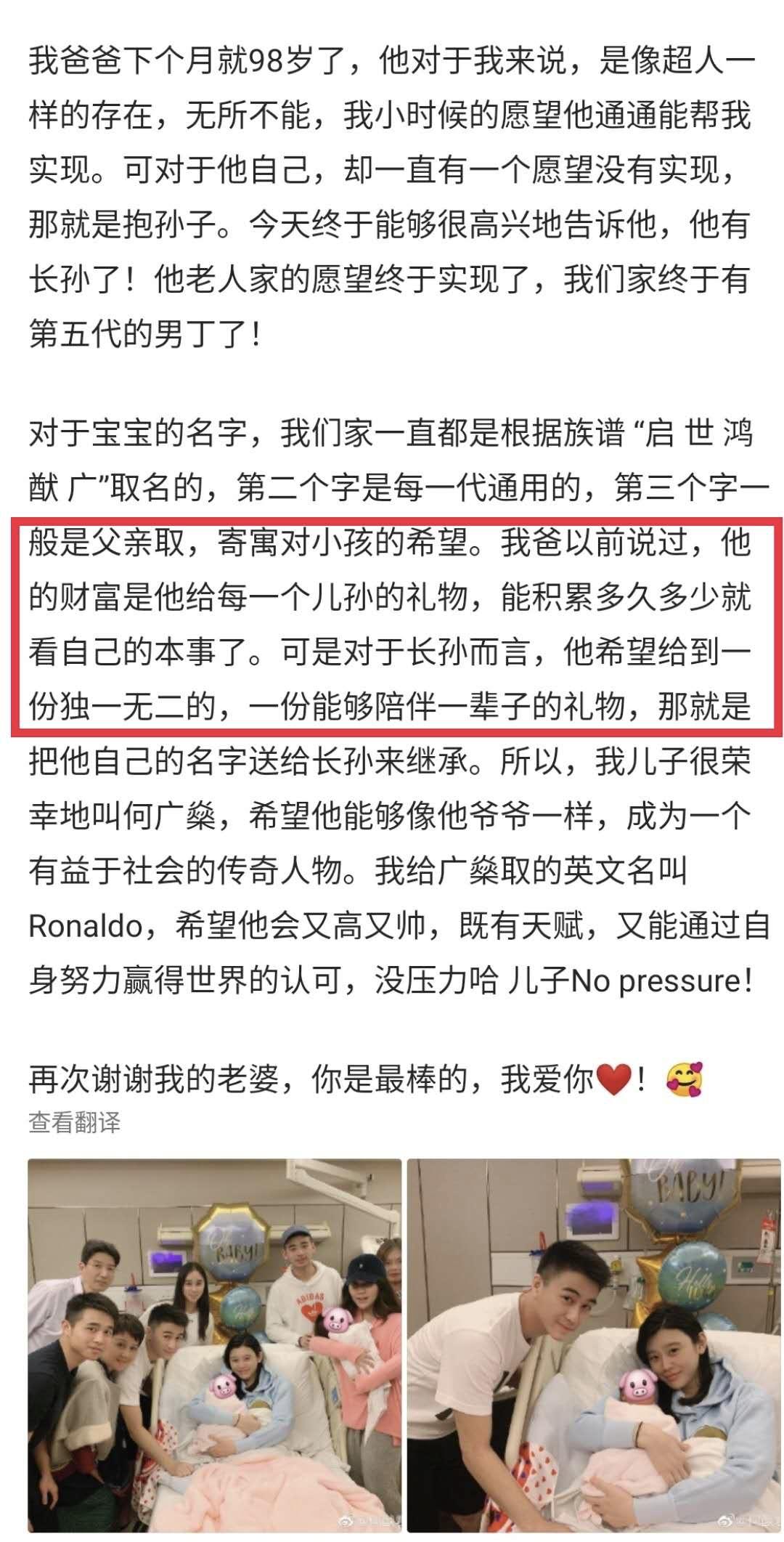The width and height of the screenshot is (784, 1542).
Task: Open the photo of the couple with the baby
Action: tap(594, 1344)
